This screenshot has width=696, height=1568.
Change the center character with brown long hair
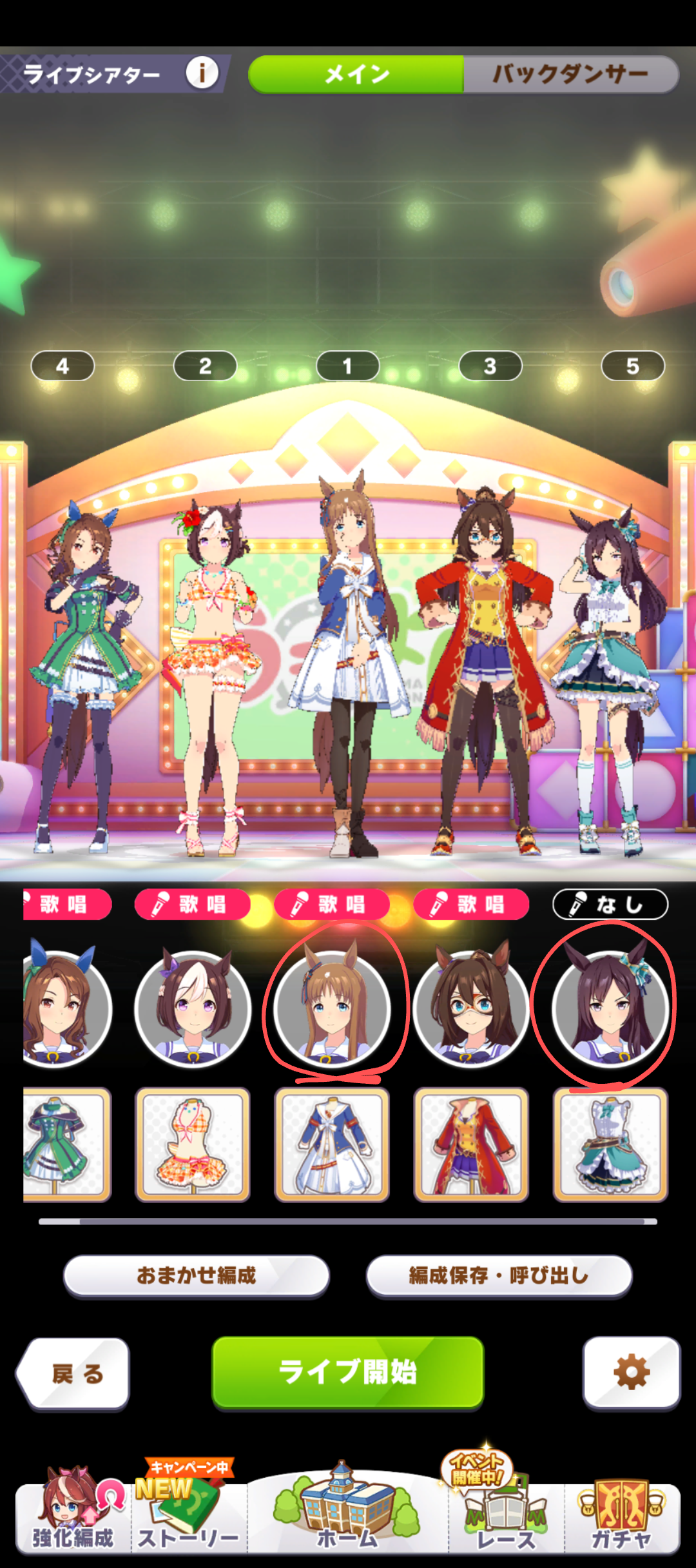[x=332, y=1009]
